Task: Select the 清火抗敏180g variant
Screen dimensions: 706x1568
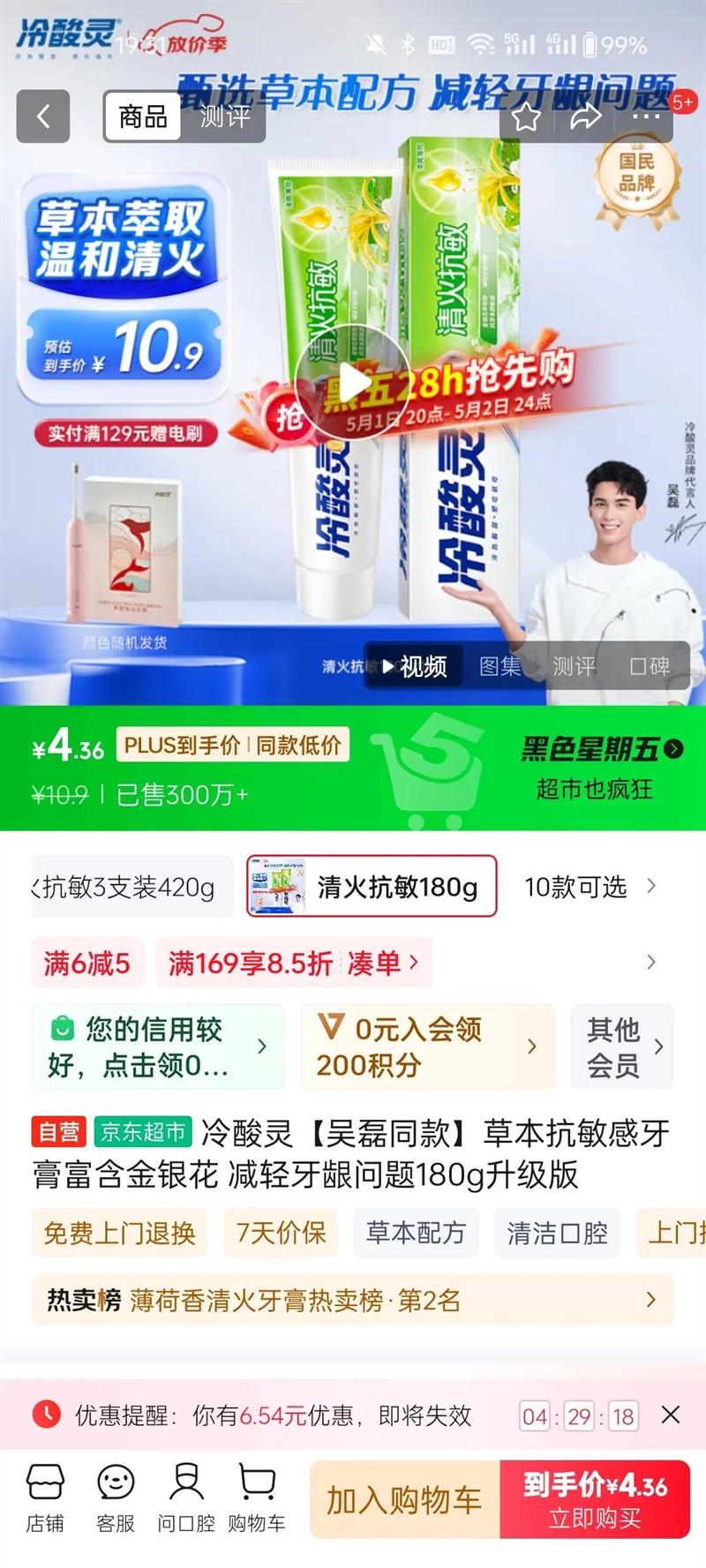Action: click(x=372, y=886)
